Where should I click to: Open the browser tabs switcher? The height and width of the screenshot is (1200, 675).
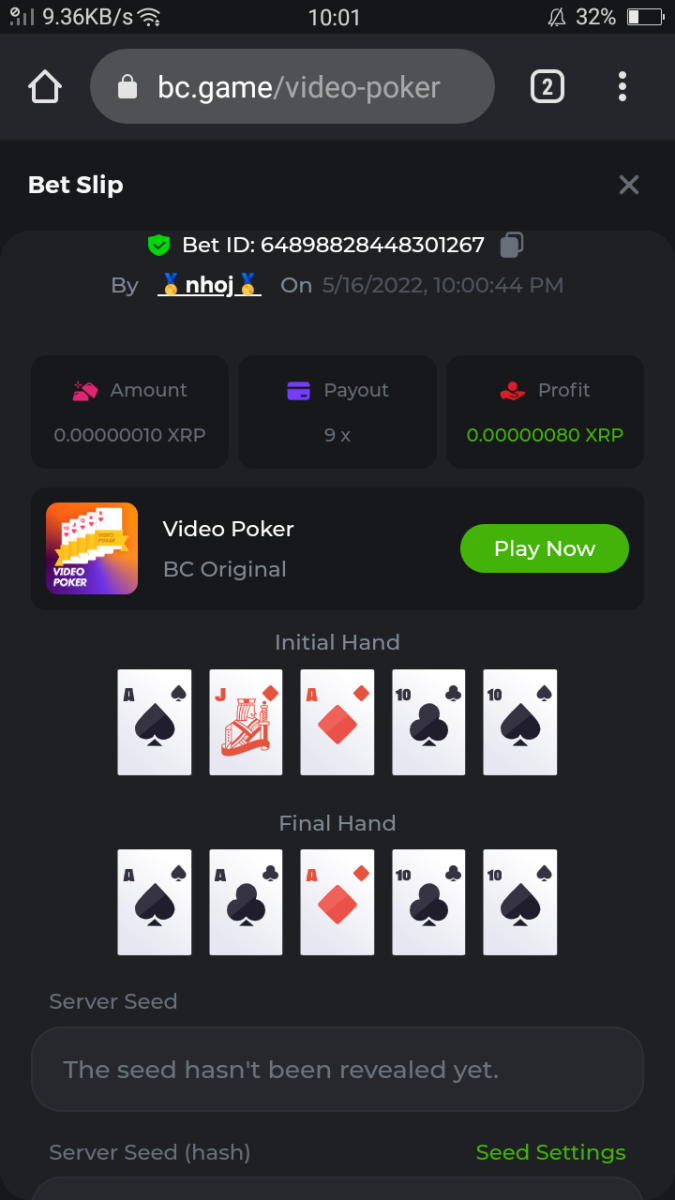click(546, 87)
